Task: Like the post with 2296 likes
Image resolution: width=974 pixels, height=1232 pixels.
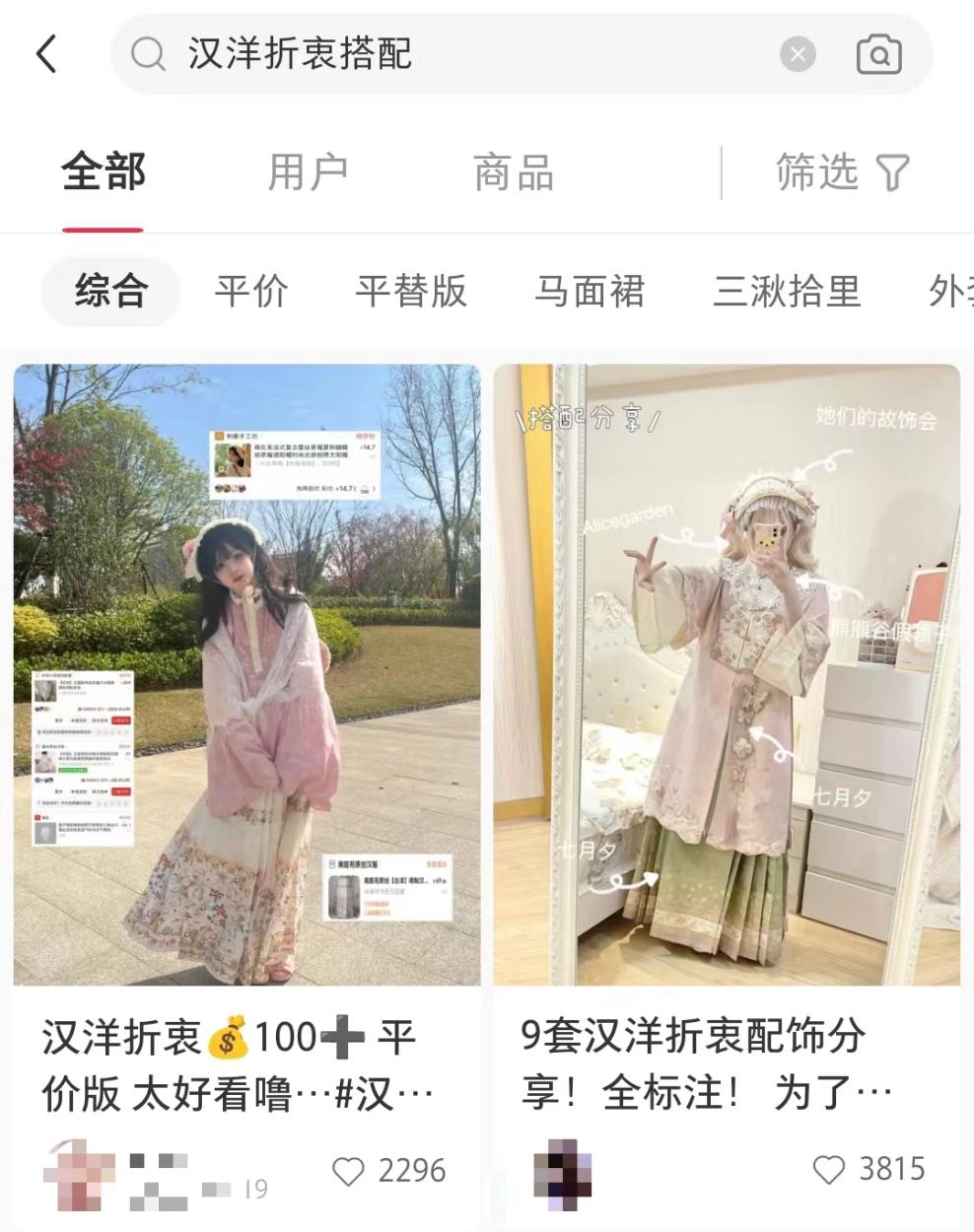Action: 348,1172
